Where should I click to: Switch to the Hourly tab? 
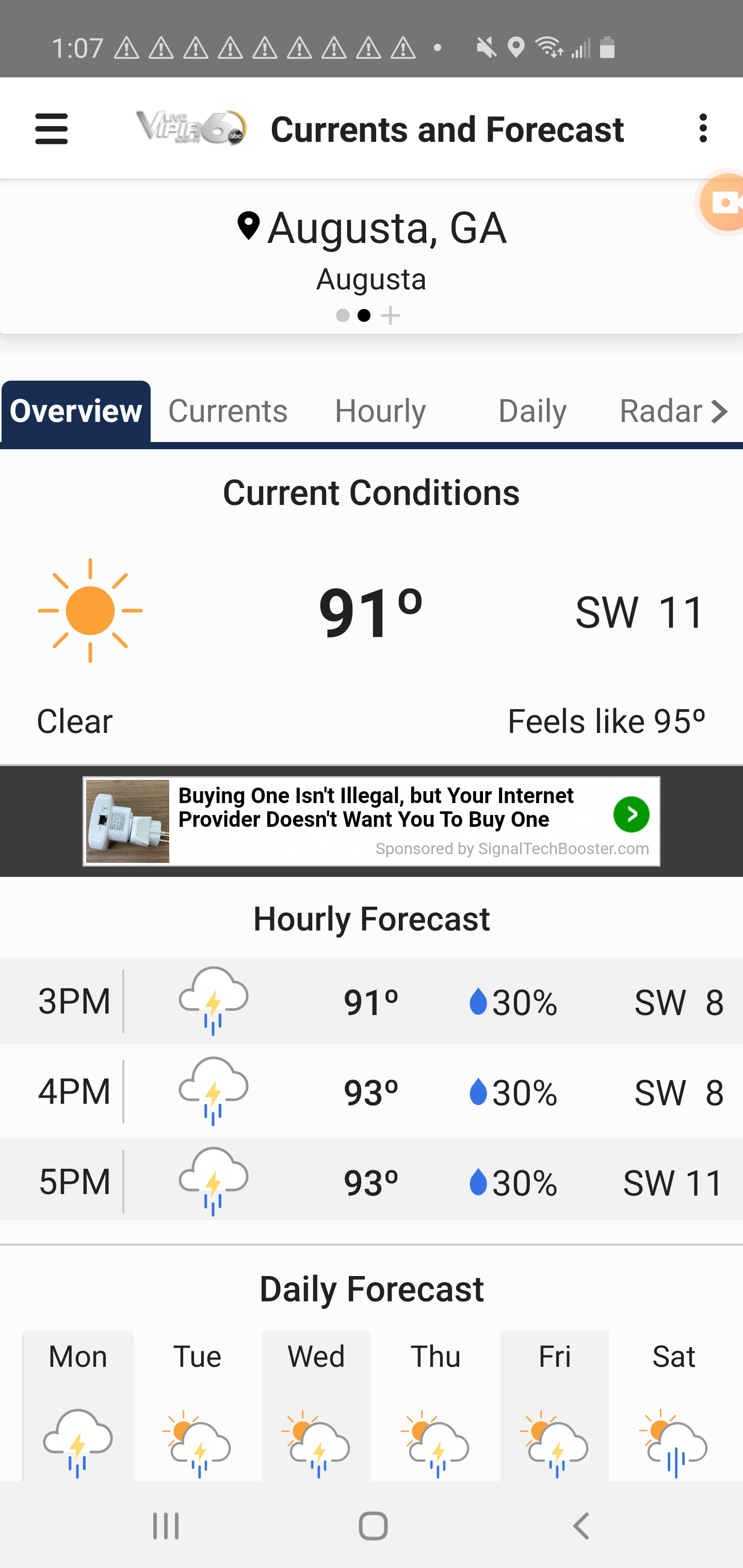pyautogui.click(x=380, y=411)
